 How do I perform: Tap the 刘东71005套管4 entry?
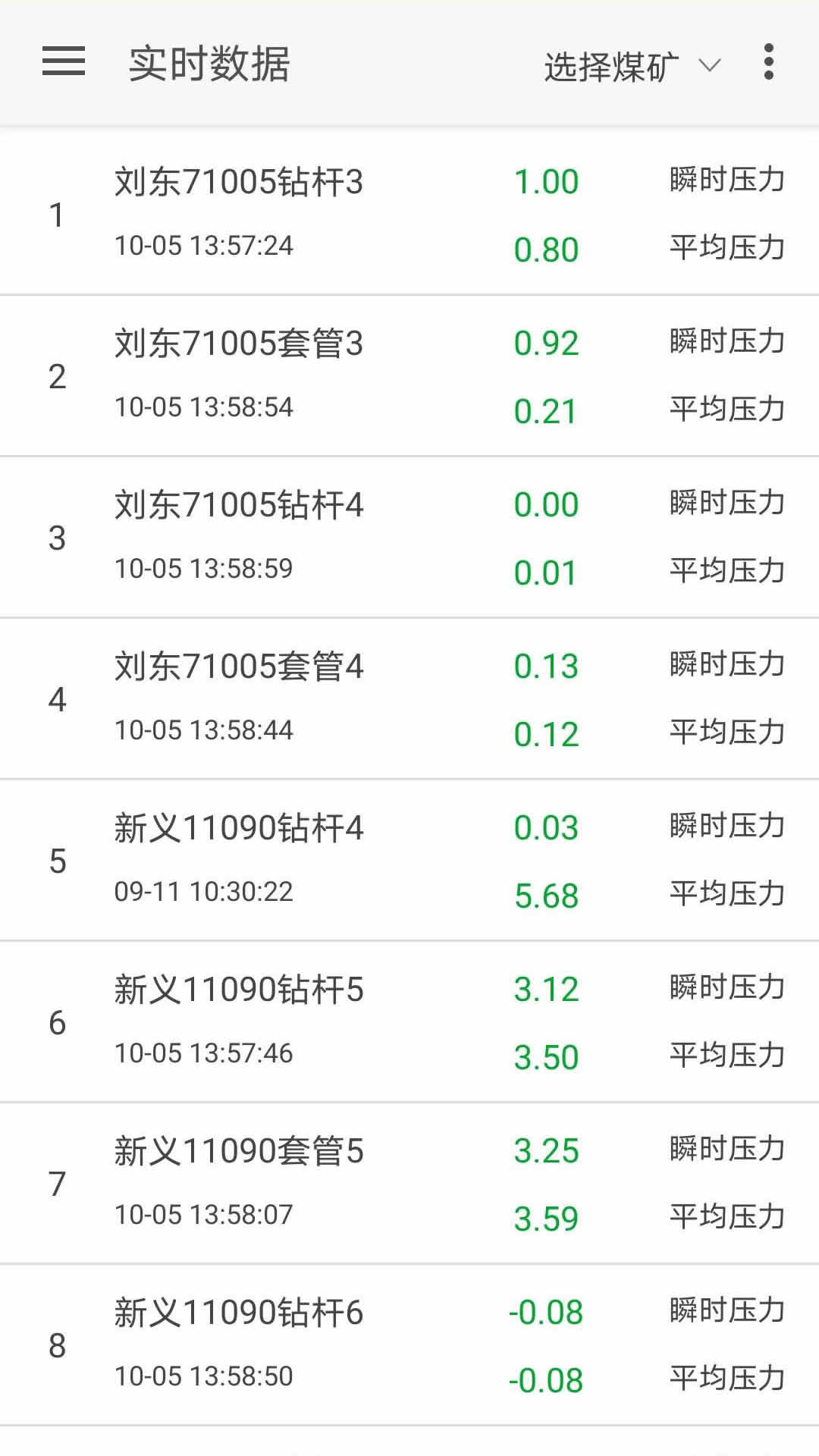(x=241, y=667)
